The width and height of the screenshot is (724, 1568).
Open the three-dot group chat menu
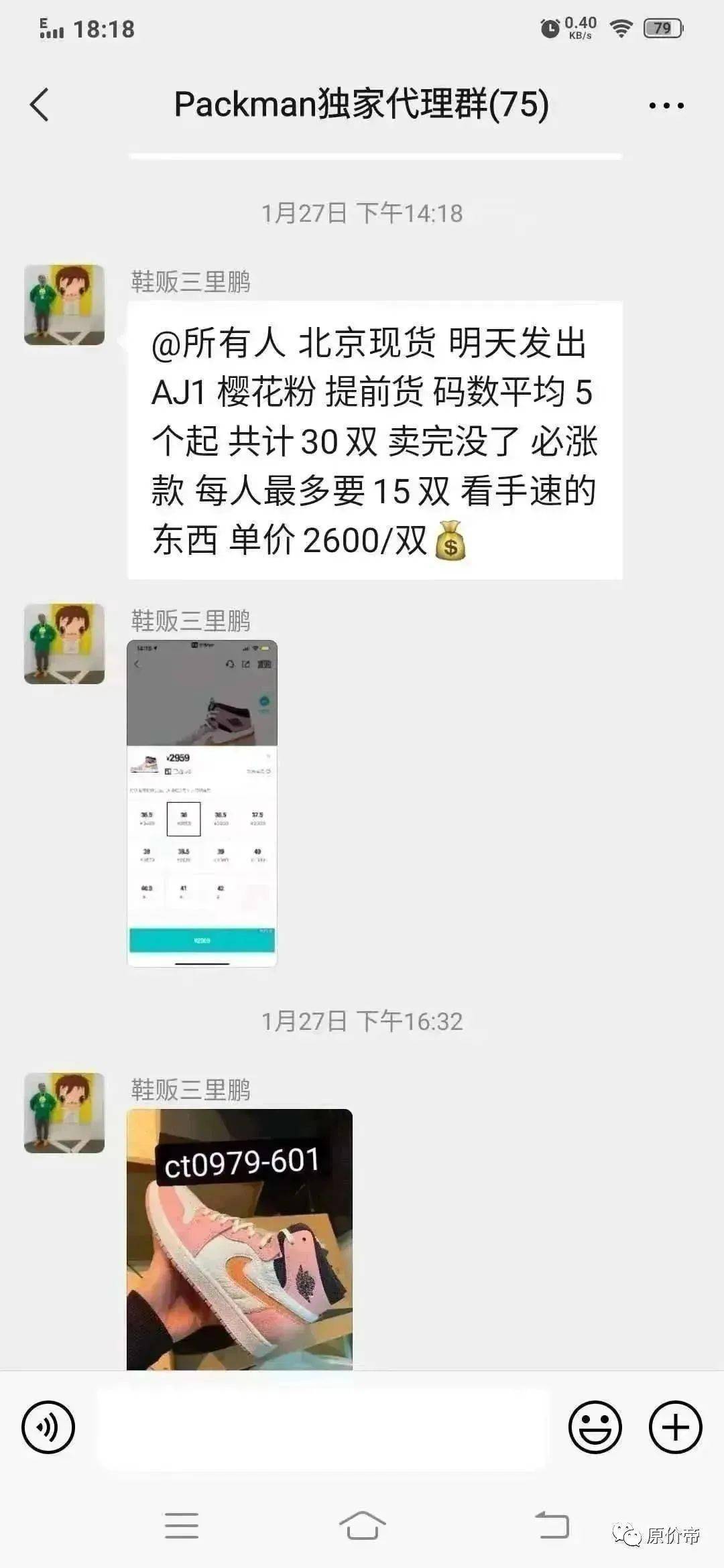pos(666,105)
